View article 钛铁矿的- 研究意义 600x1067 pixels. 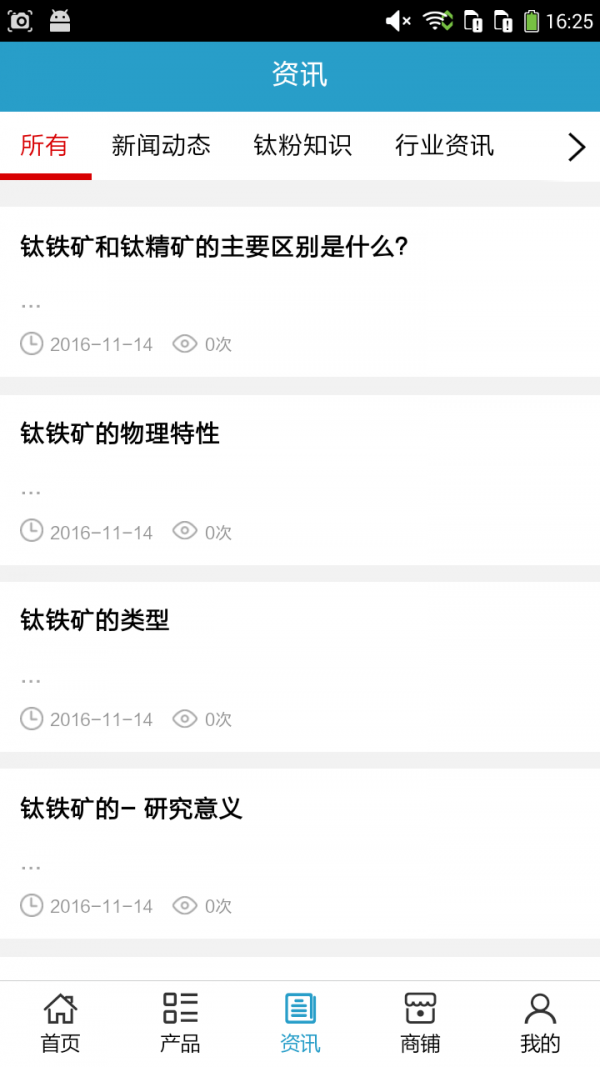click(x=131, y=808)
